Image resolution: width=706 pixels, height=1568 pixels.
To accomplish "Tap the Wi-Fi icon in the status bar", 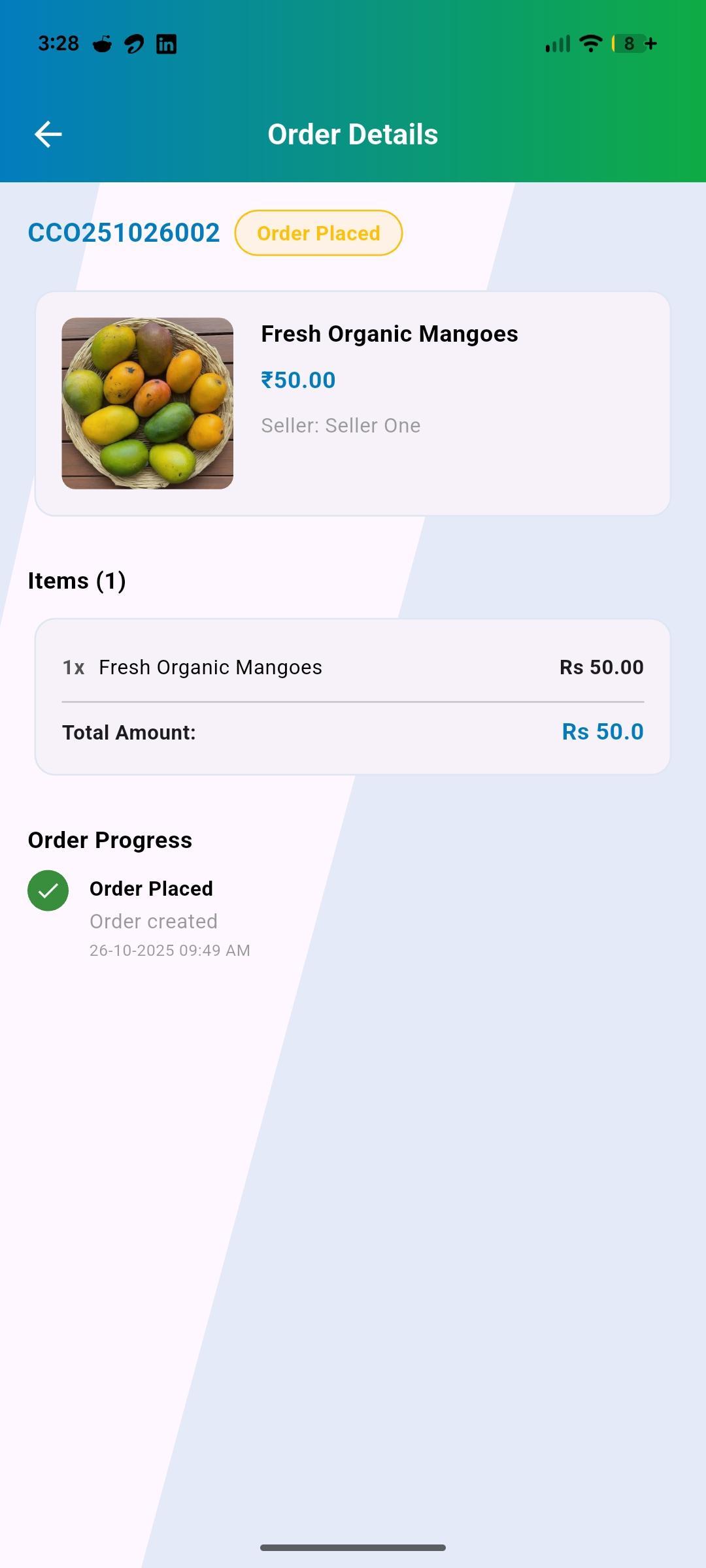I will 589,43.
